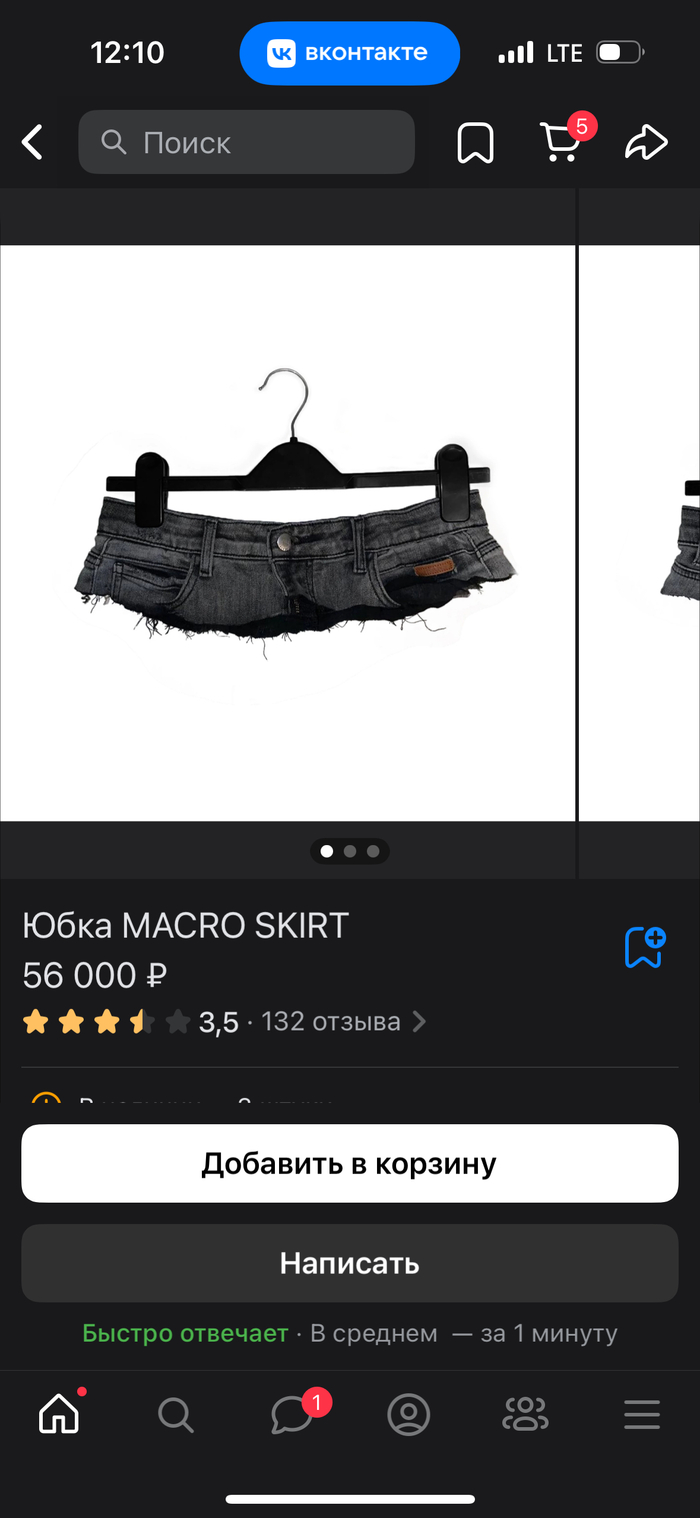
Task: Switch to the home tab
Action: pos(59,1414)
